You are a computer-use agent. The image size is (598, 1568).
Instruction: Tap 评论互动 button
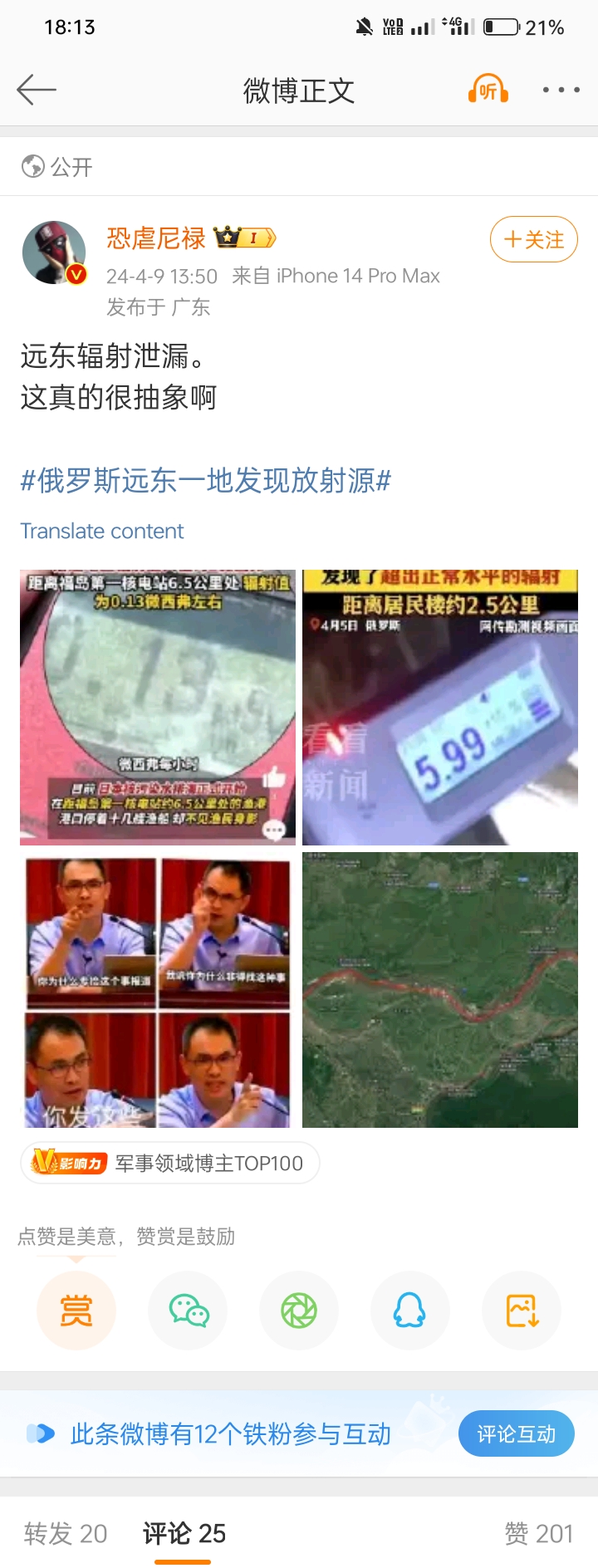point(516,1433)
